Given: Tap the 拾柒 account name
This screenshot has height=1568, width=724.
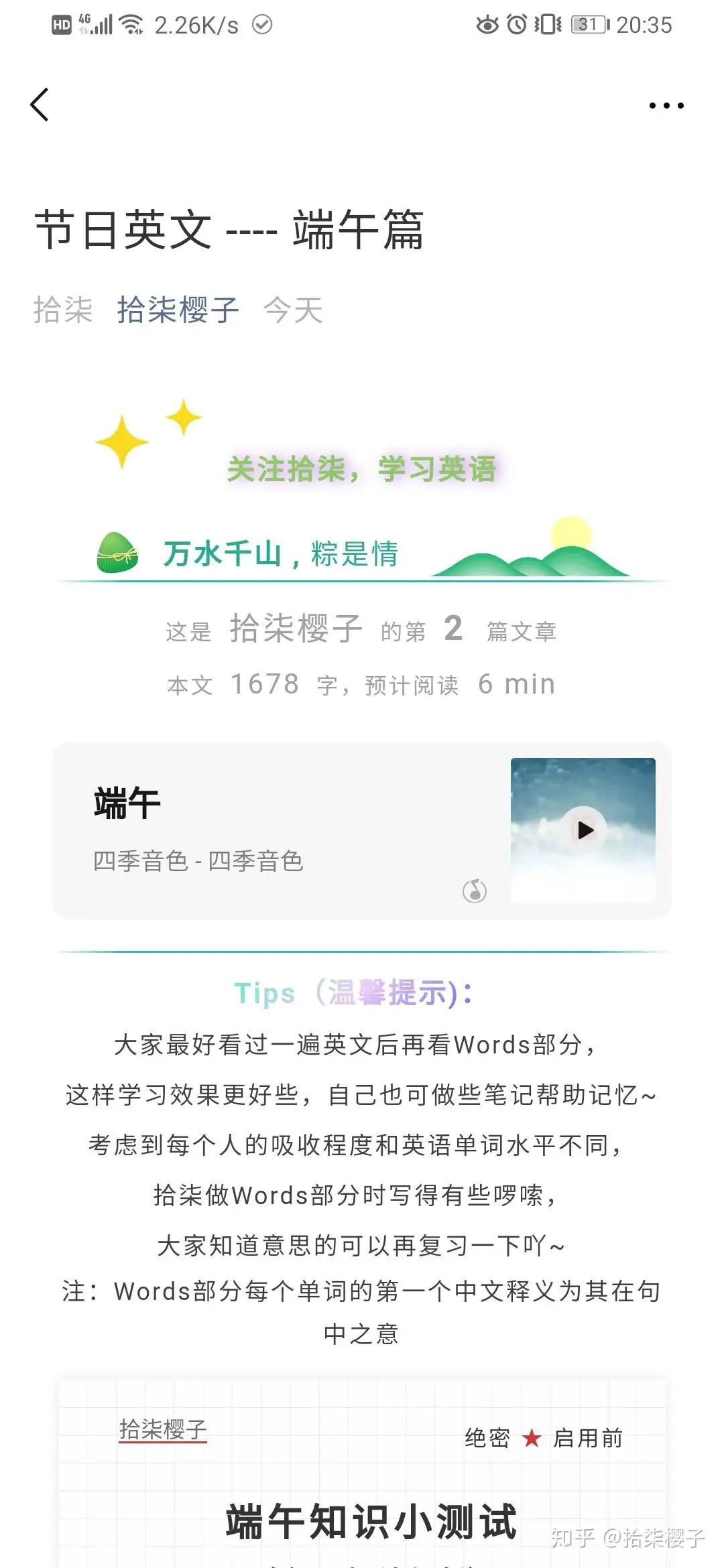Looking at the screenshot, I should tap(62, 310).
